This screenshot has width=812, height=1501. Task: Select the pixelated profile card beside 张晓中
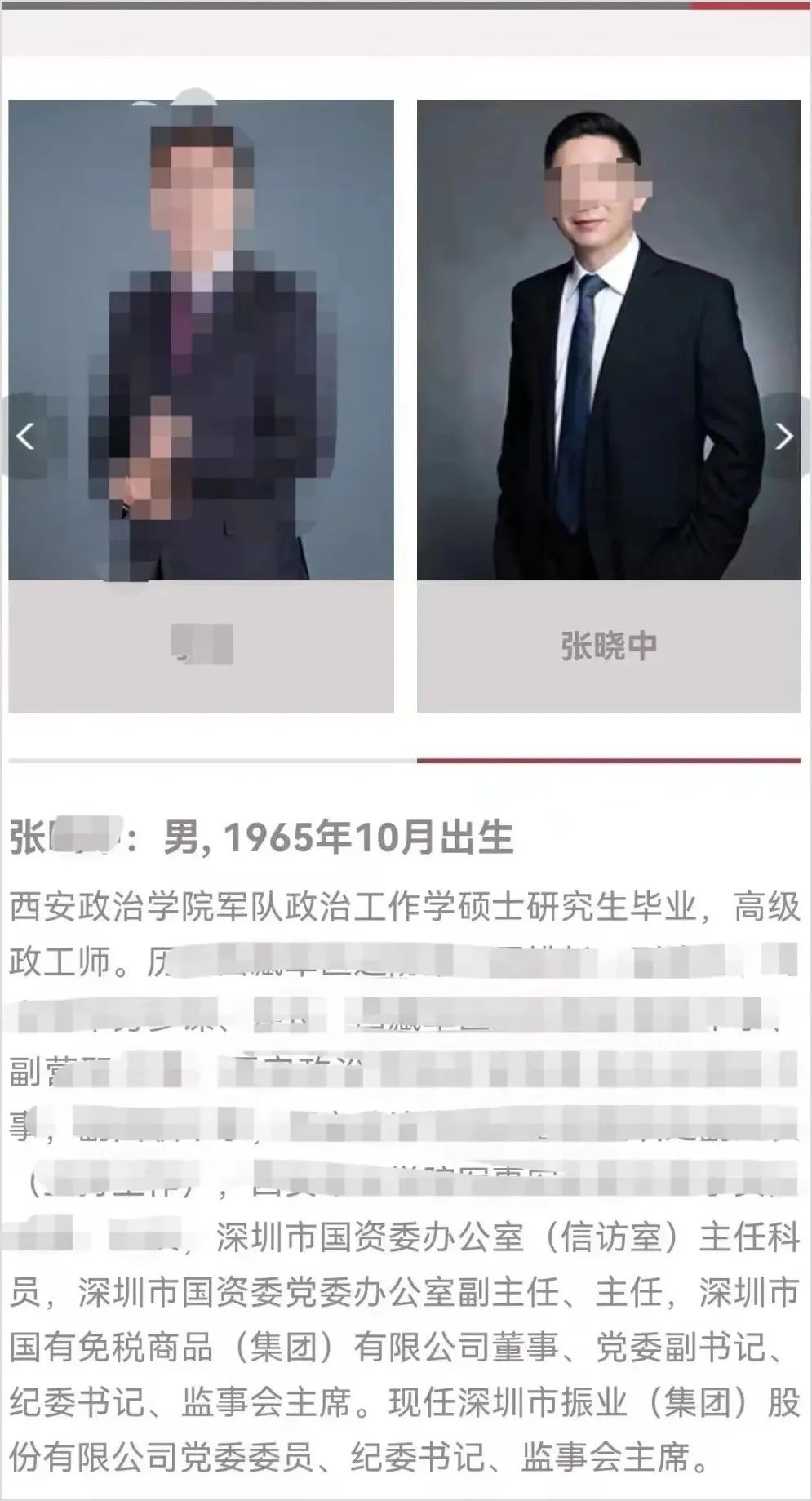(201, 406)
